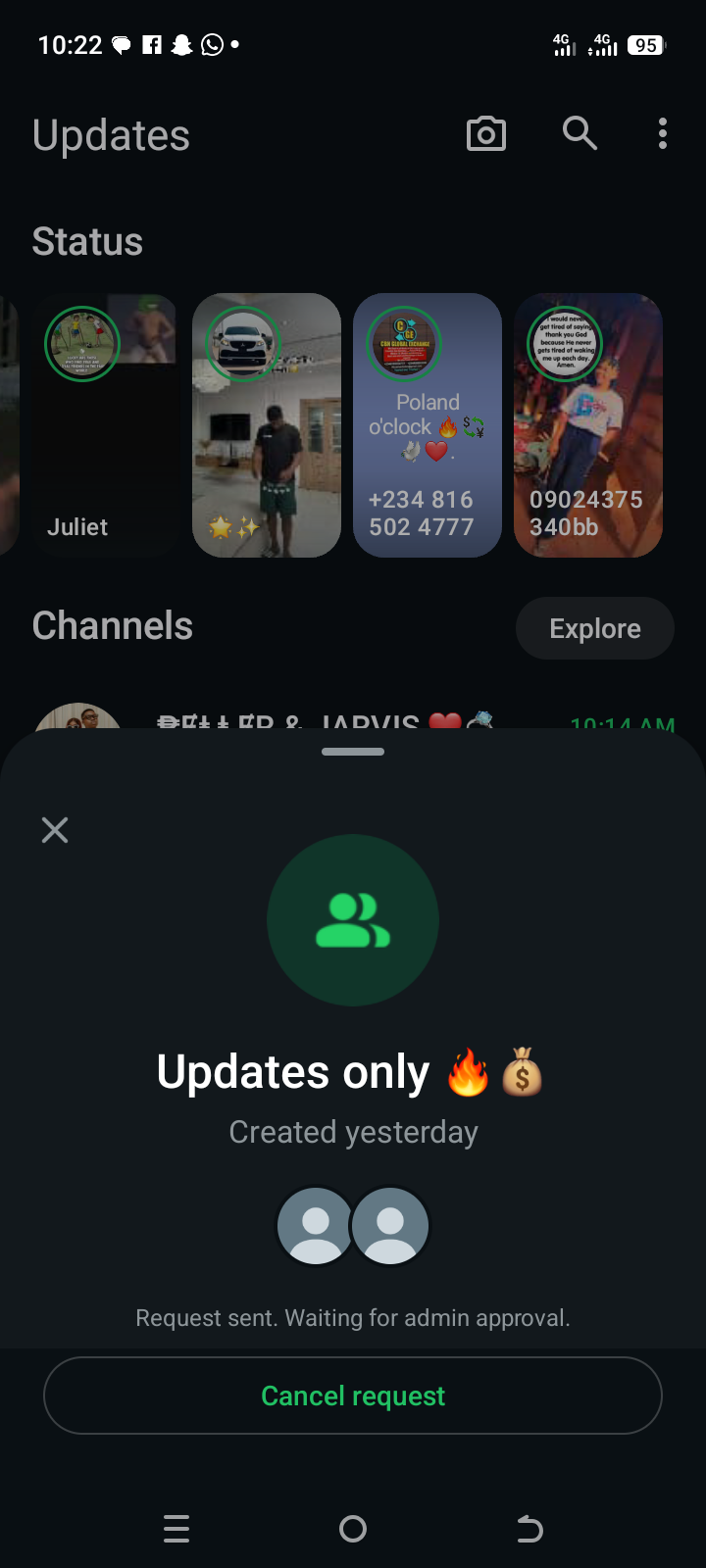This screenshot has height=1568, width=706.
Task: View status from +234 816 502 4777
Action: click(x=428, y=425)
